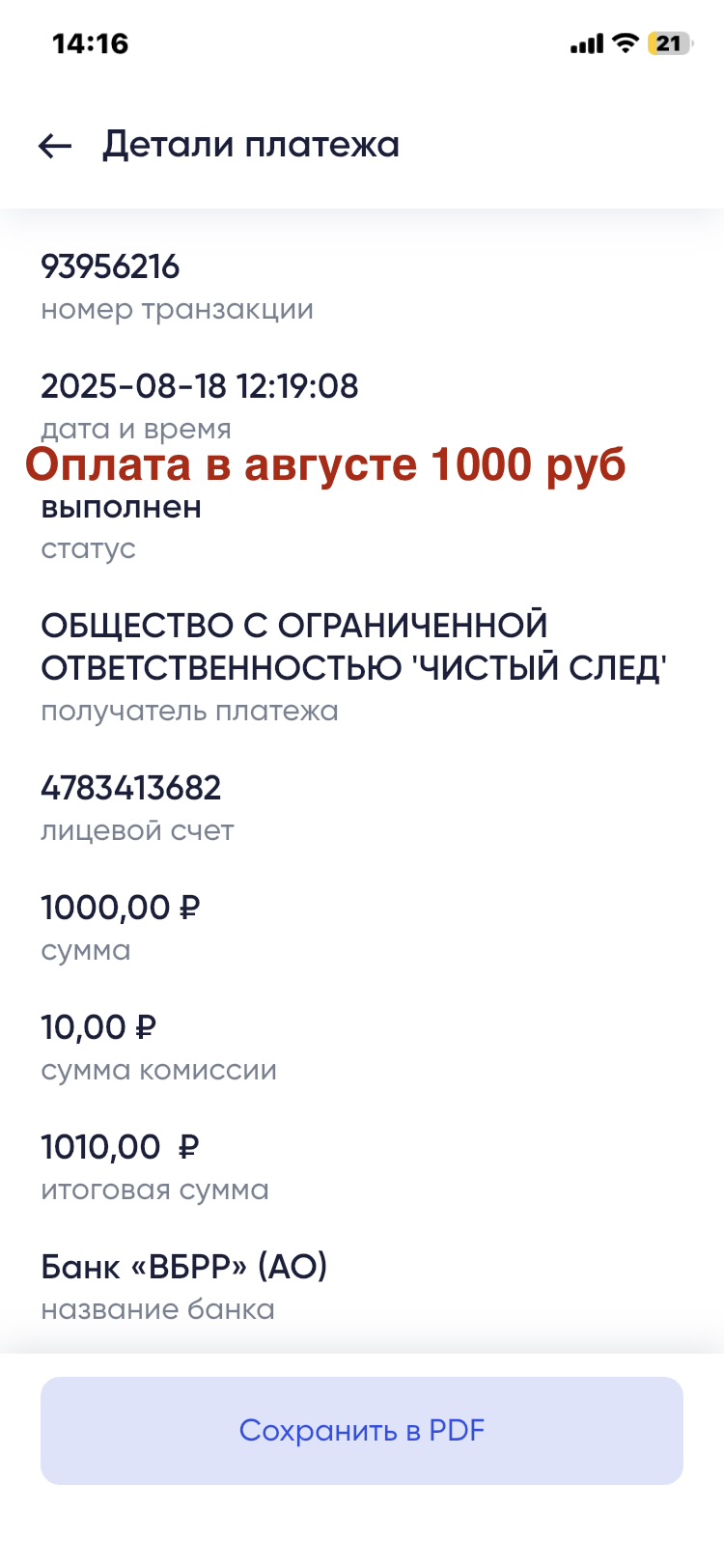Tap the Сохранить в PDF button
The image size is (724, 1568).
pyautogui.click(x=362, y=1430)
